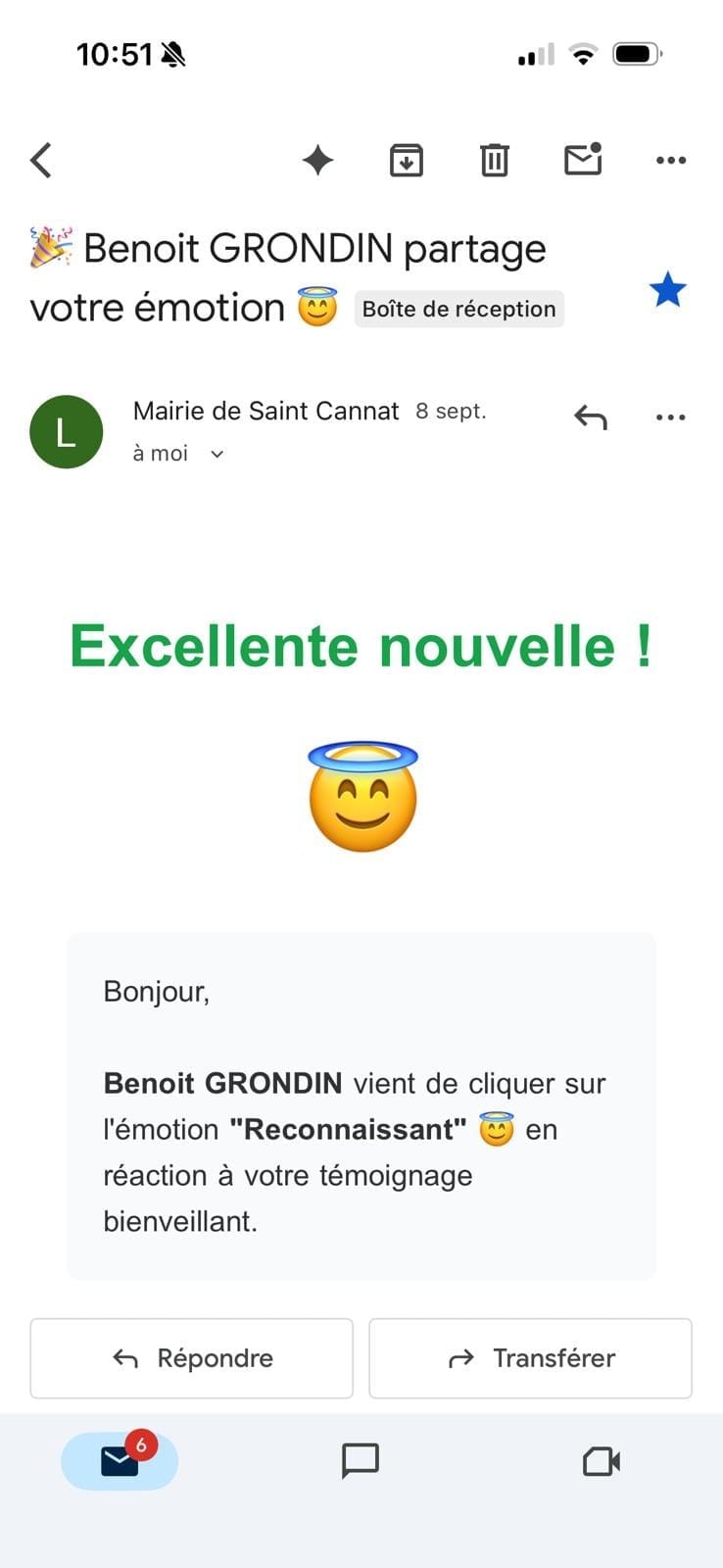Unstar this starred email
This screenshot has height=1568, width=723.
(x=667, y=290)
